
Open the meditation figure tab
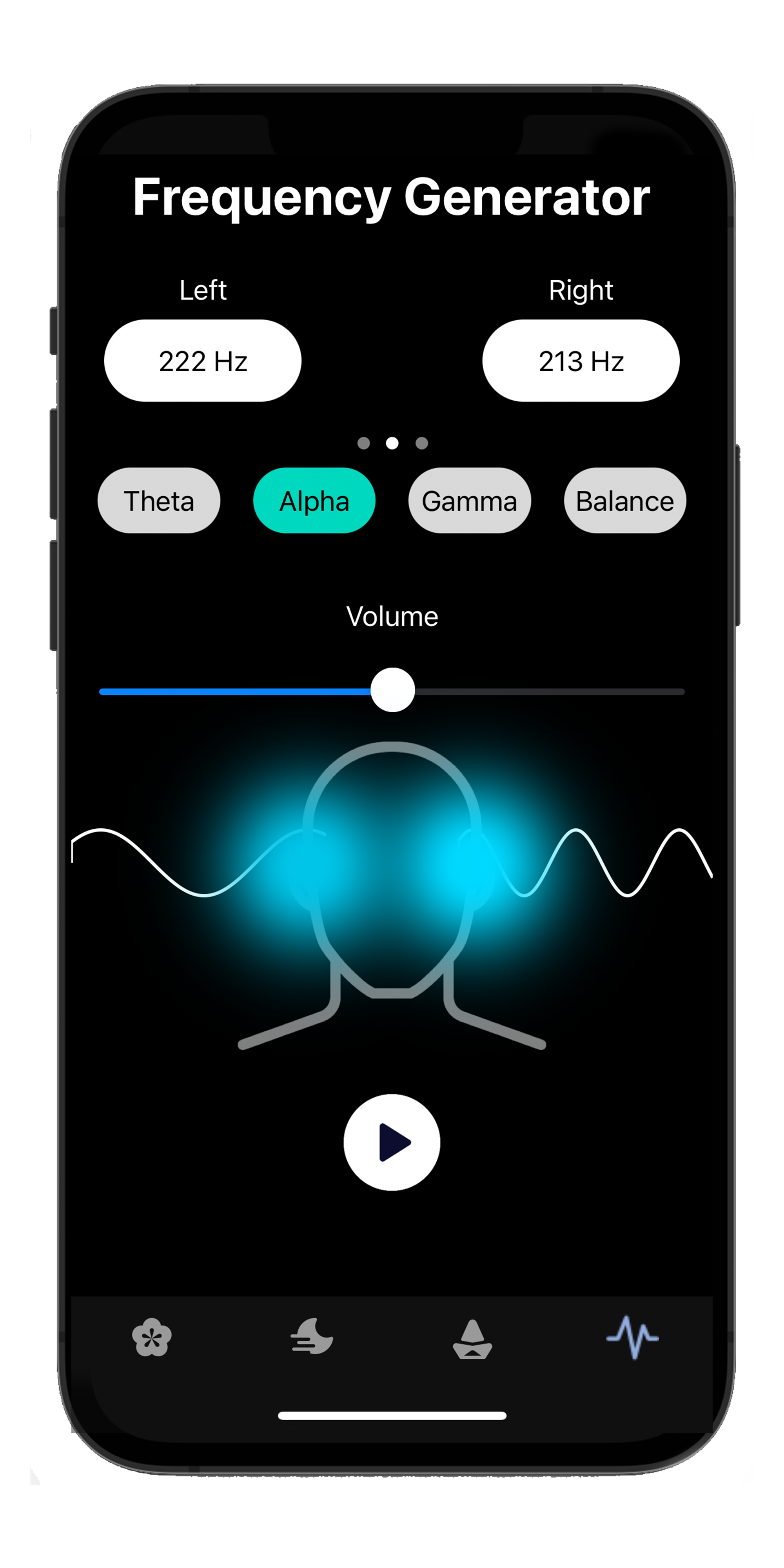point(472,1338)
